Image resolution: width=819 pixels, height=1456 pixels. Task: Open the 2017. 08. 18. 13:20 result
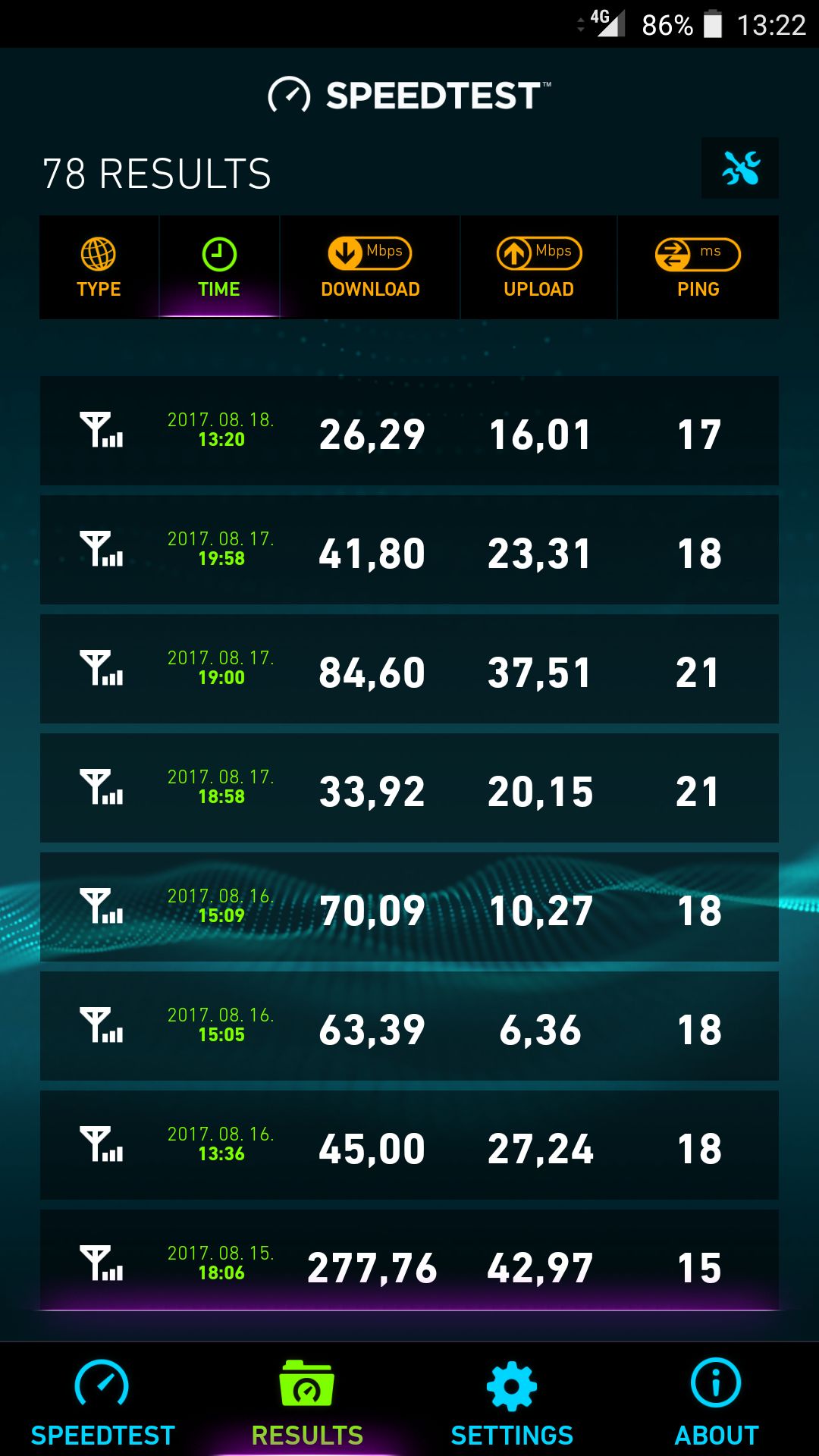tap(409, 431)
